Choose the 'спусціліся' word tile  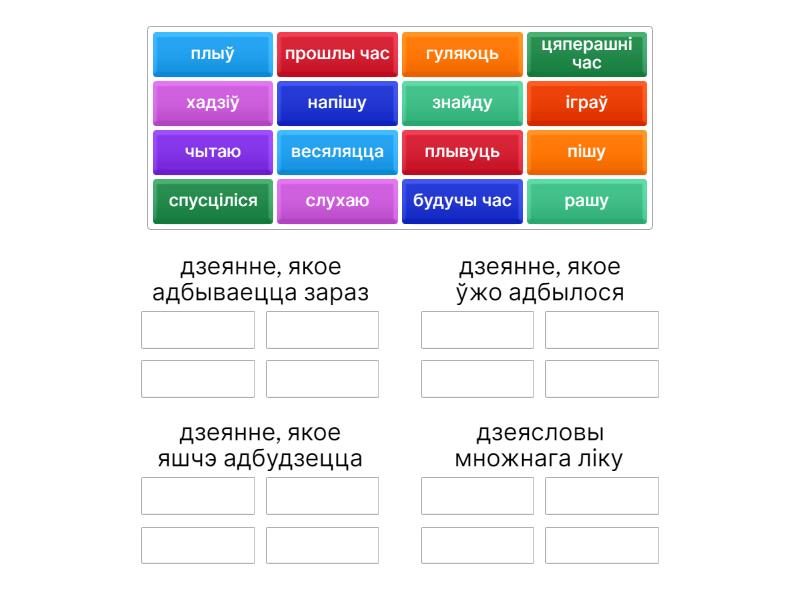[212, 201]
